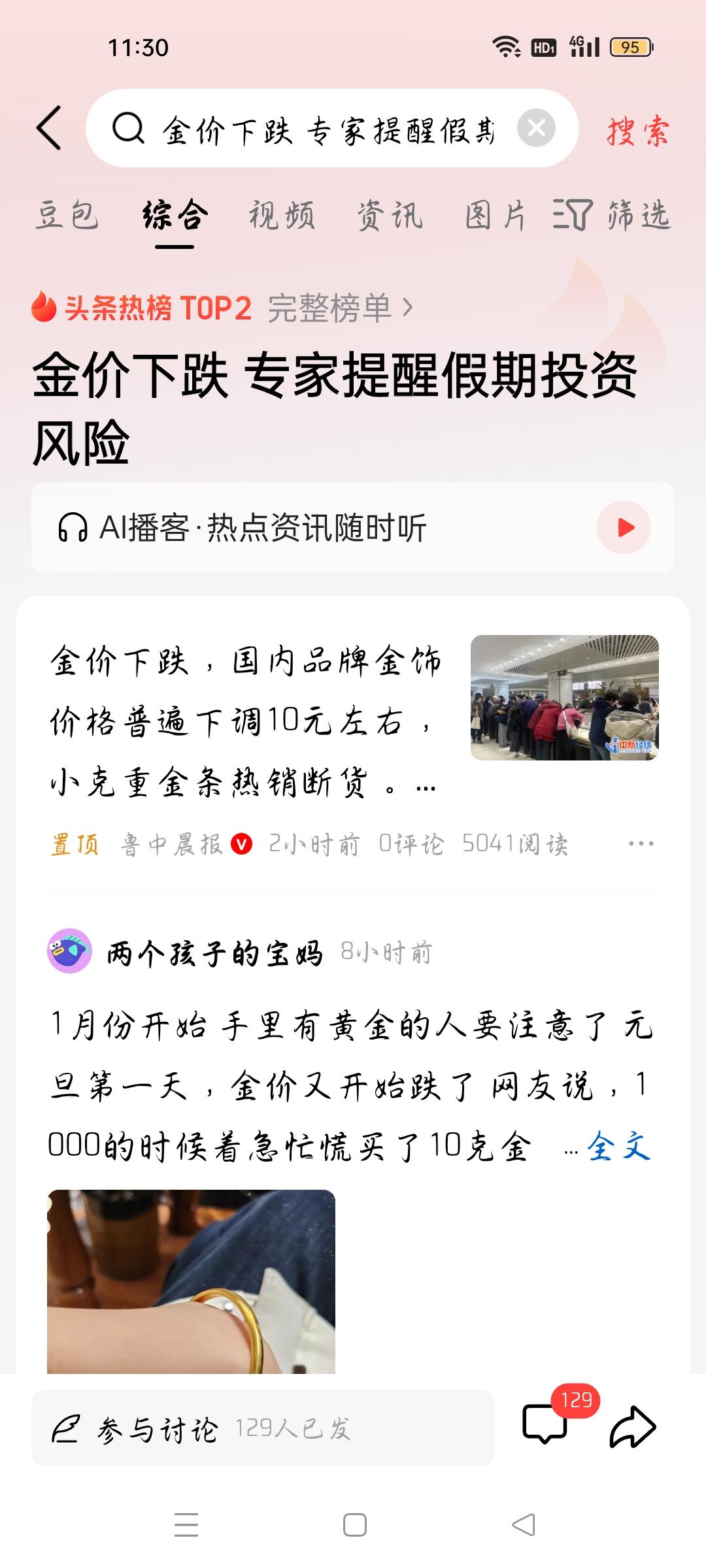Play the AI播客 audio with the play button

coord(623,526)
